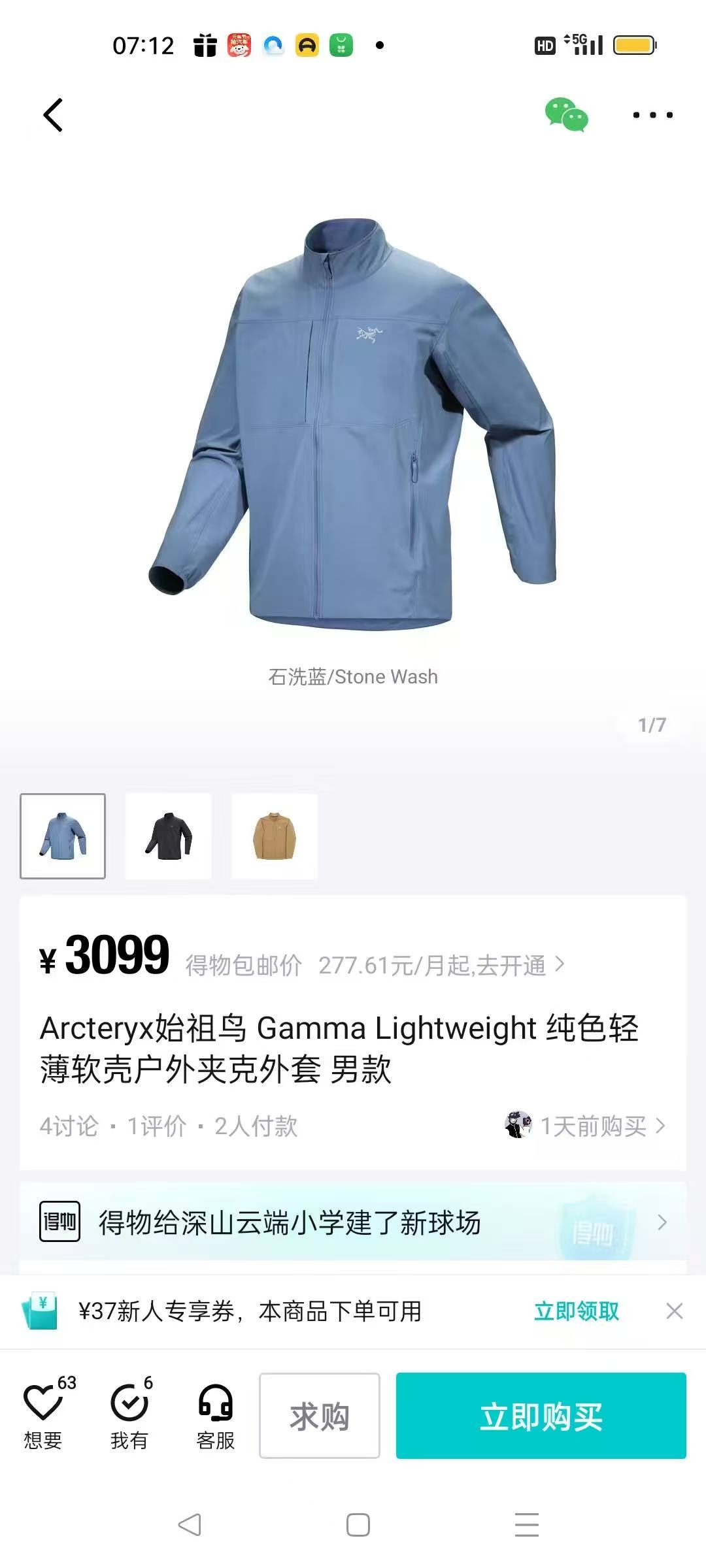Dismiss the ¥37 new user coupon banner
The image size is (706, 1568).
pyautogui.click(x=675, y=1311)
